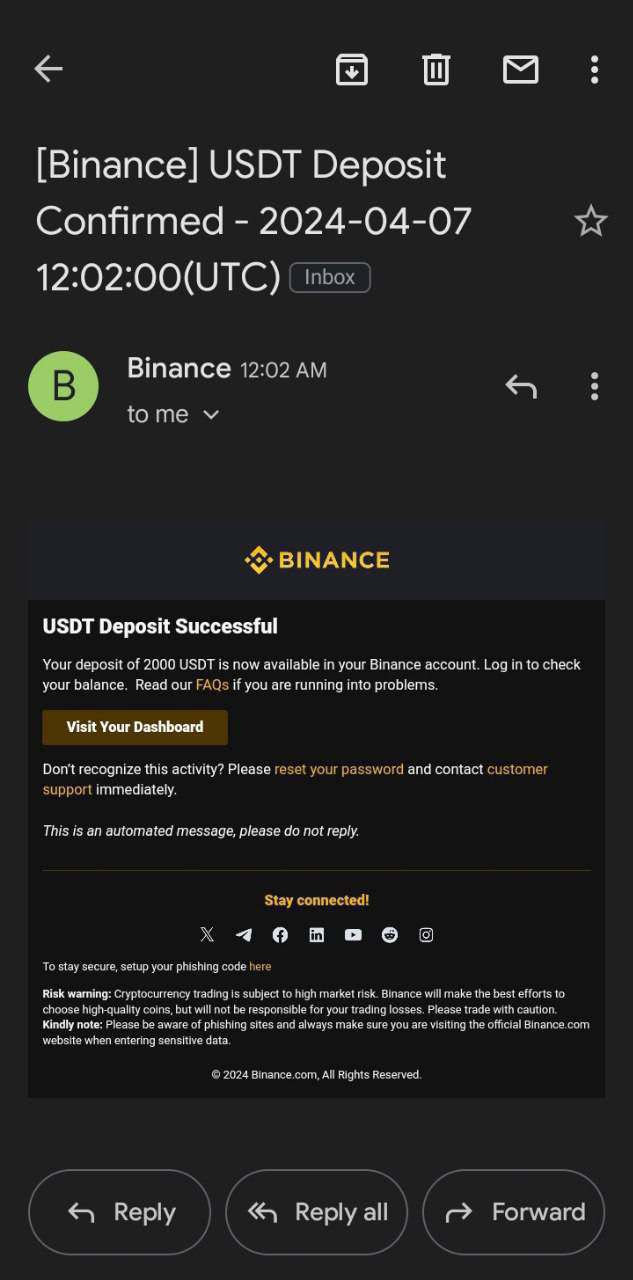
Task: Star this Binance email
Action: (590, 221)
